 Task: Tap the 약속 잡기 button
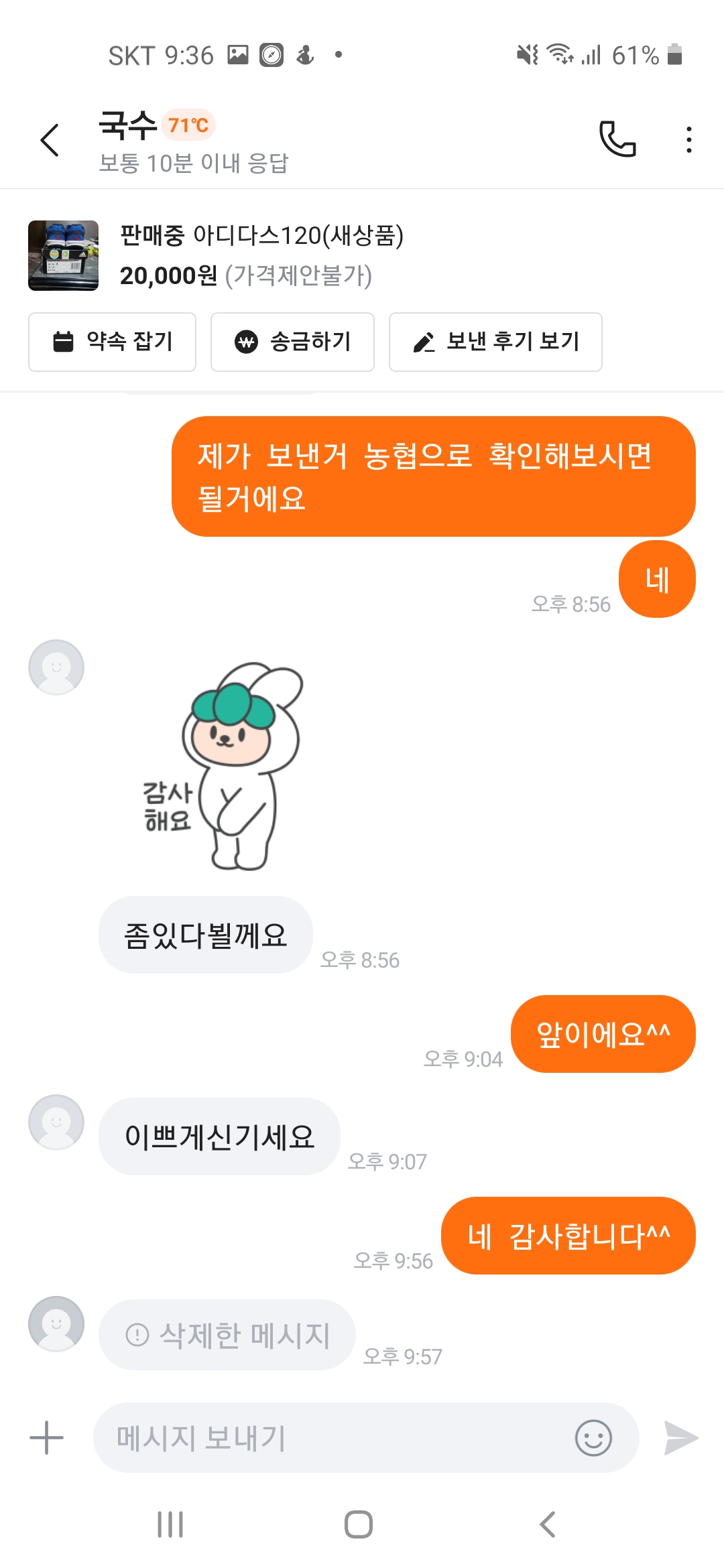(113, 342)
